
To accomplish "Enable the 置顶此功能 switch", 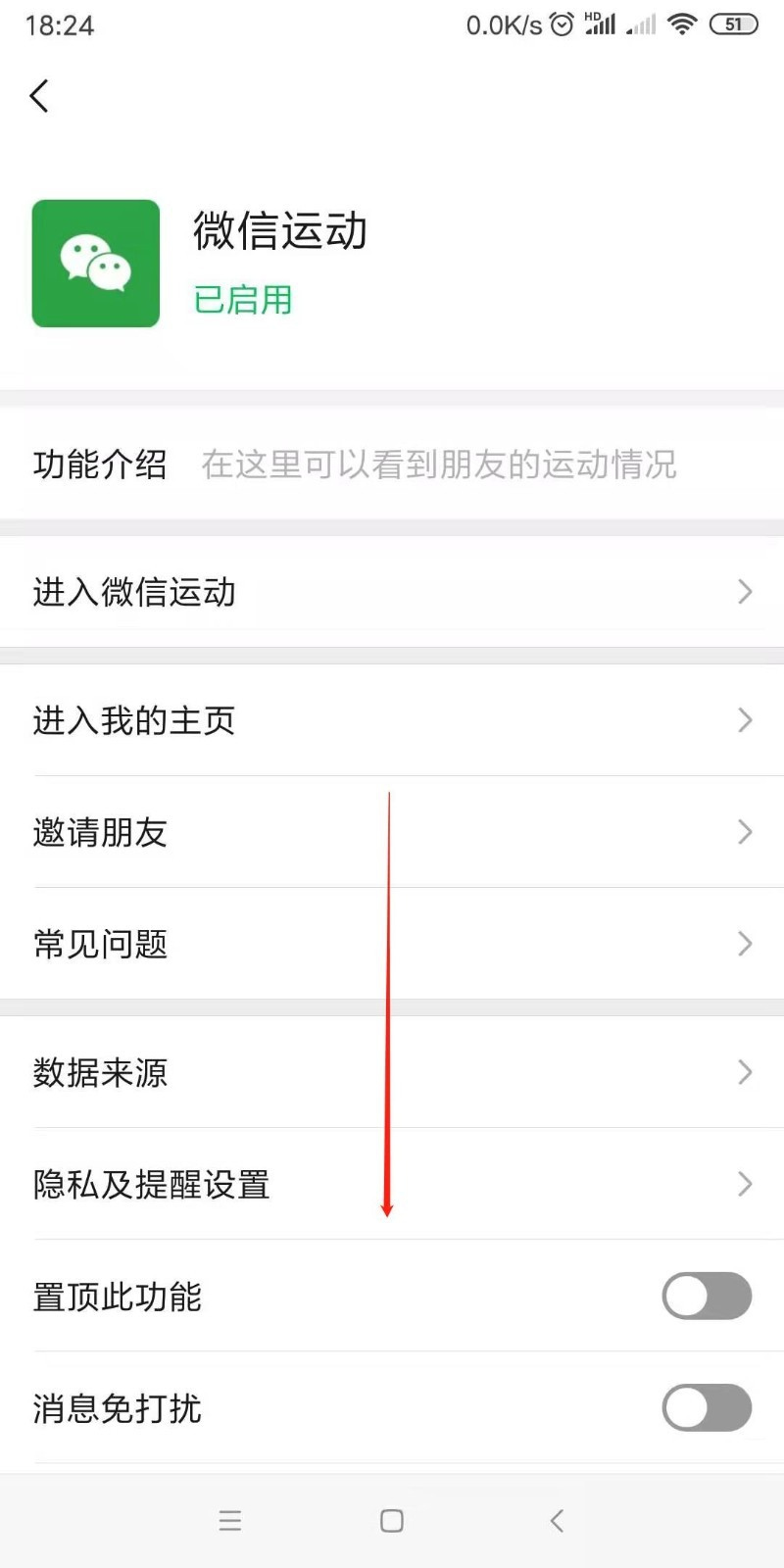I will pos(707,1296).
